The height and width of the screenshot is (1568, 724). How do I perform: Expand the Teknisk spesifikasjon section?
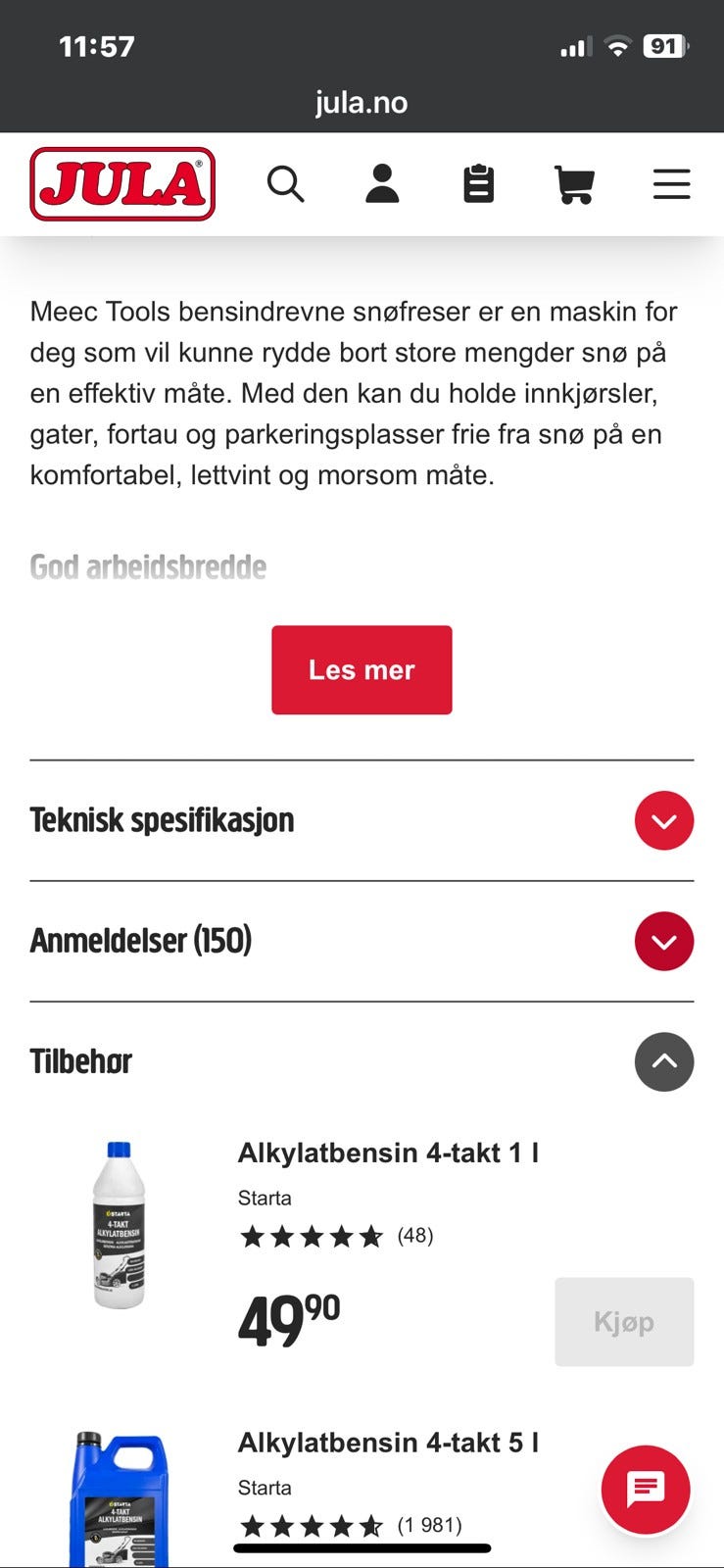click(x=664, y=820)
